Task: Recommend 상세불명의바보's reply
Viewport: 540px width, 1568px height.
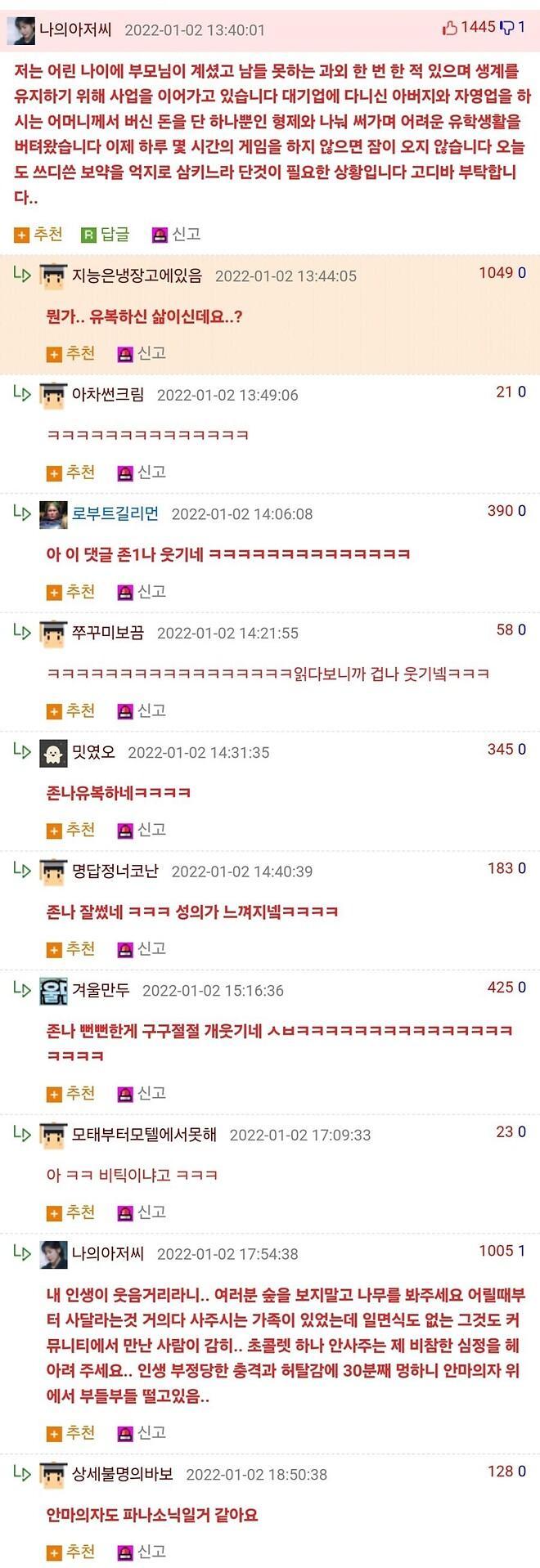Action: coord(71,1551)
